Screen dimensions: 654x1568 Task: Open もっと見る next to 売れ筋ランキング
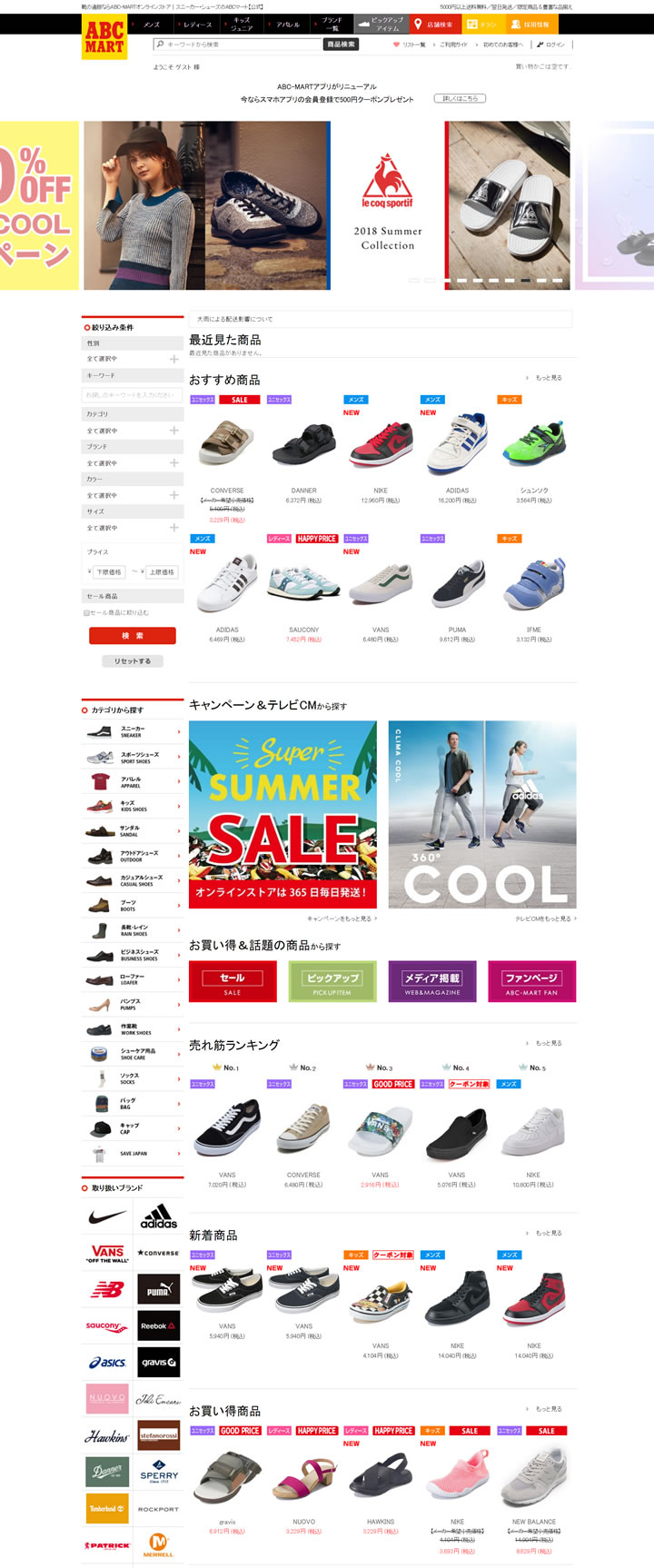click(546, 1043)
